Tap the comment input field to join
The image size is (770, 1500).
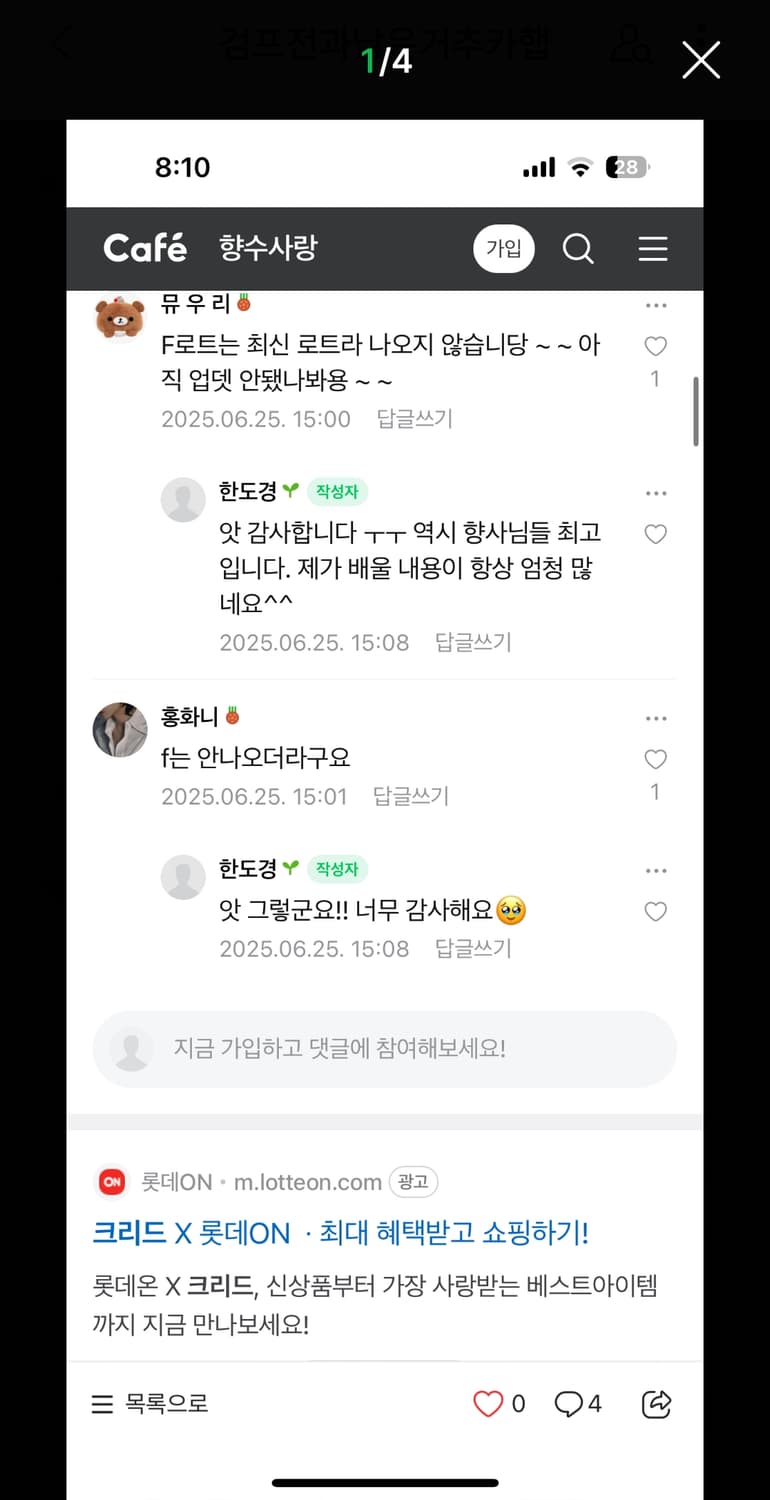coord(384,1048)
